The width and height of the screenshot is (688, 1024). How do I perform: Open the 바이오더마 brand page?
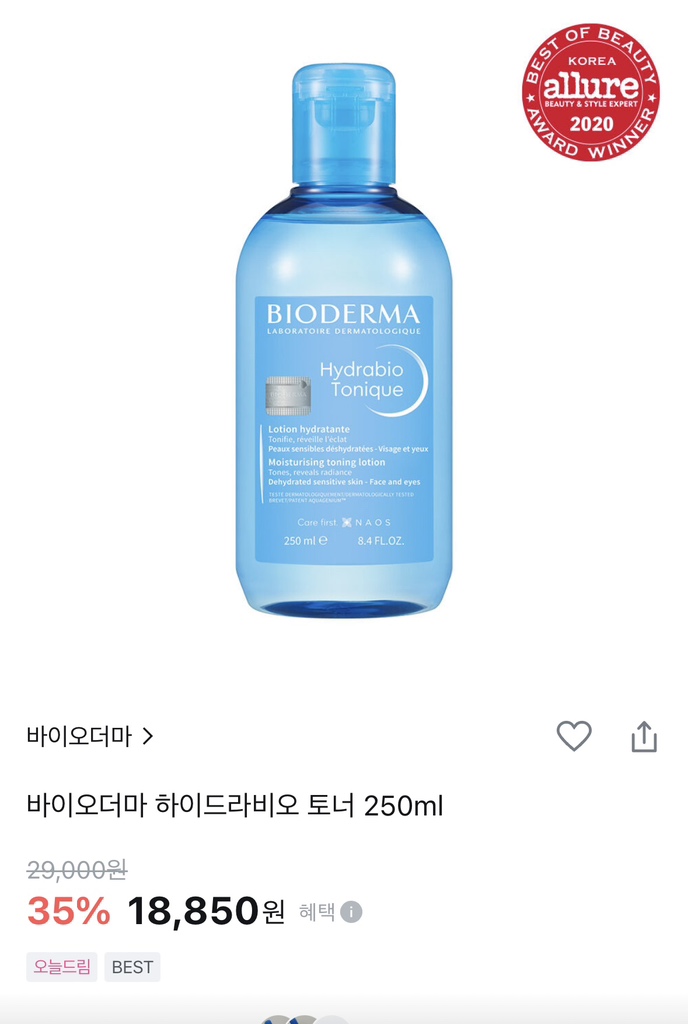click(x=90, y=737)
